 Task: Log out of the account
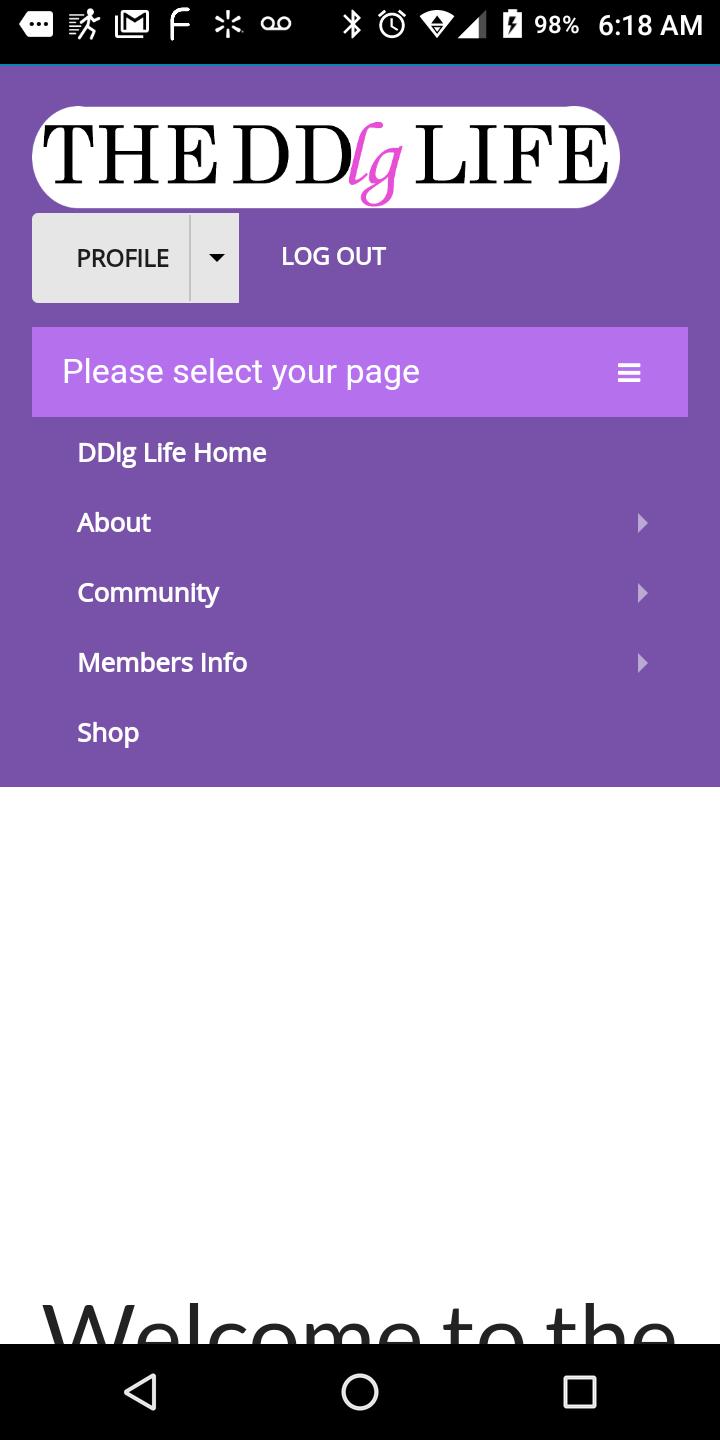(333, 257)
